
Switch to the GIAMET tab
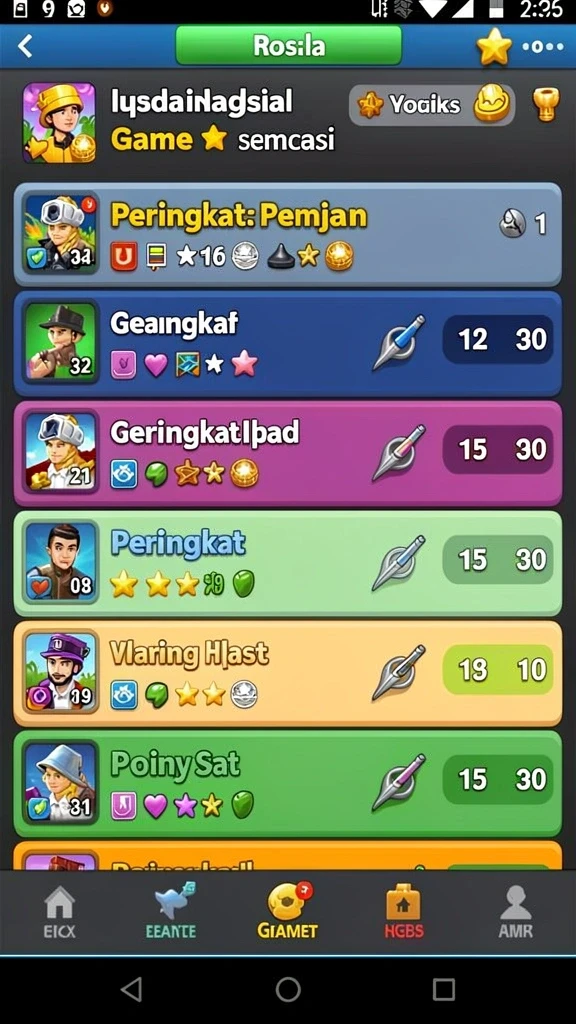pos(287,912)
